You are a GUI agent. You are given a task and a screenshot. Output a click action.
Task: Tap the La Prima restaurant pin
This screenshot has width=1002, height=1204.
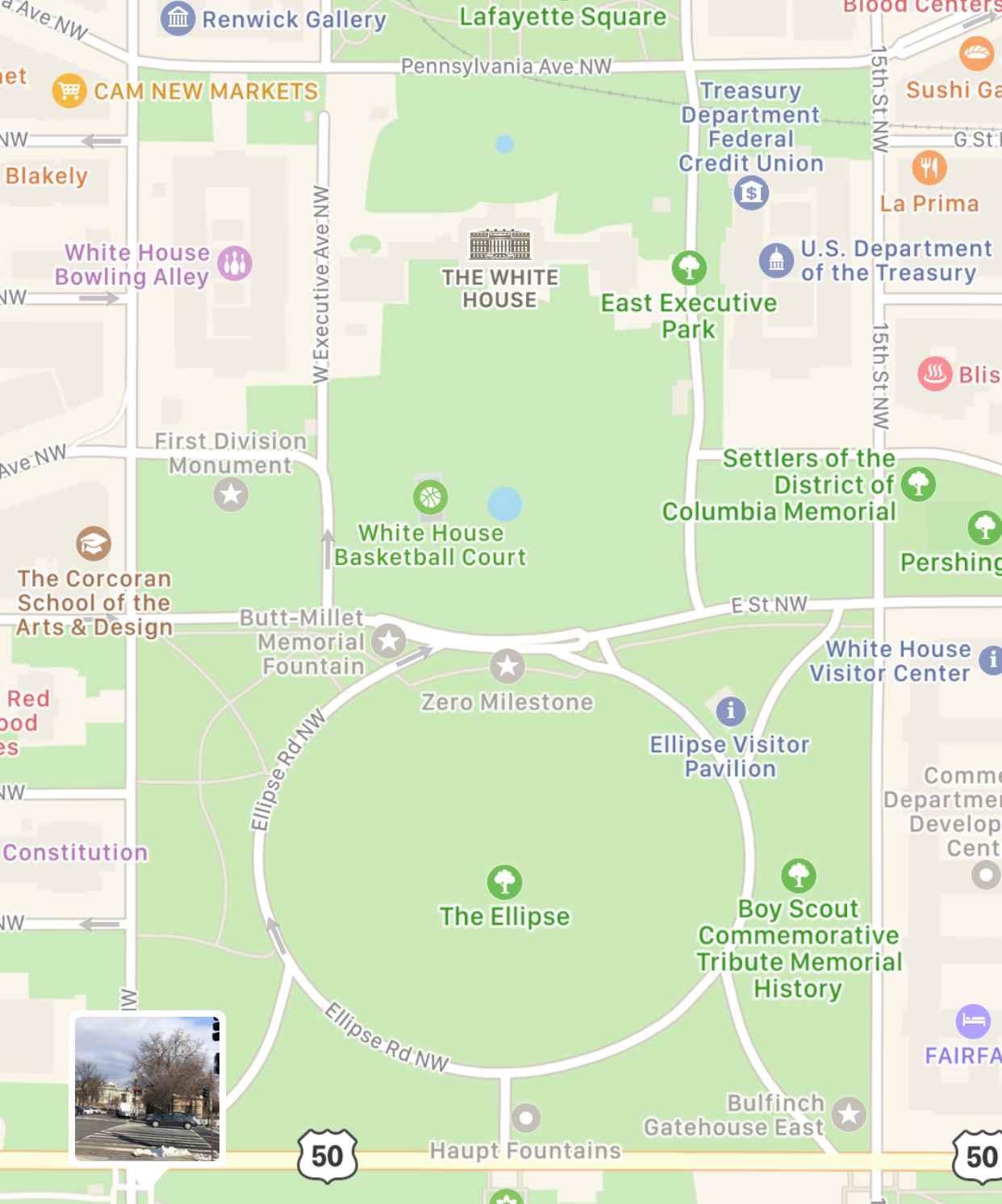(929, 168)
